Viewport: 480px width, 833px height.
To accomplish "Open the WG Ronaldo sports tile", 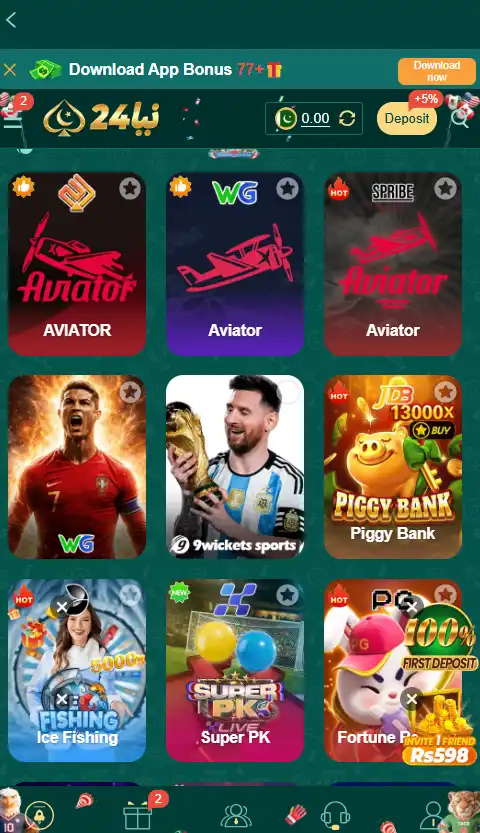I will (x=77, y=467).
